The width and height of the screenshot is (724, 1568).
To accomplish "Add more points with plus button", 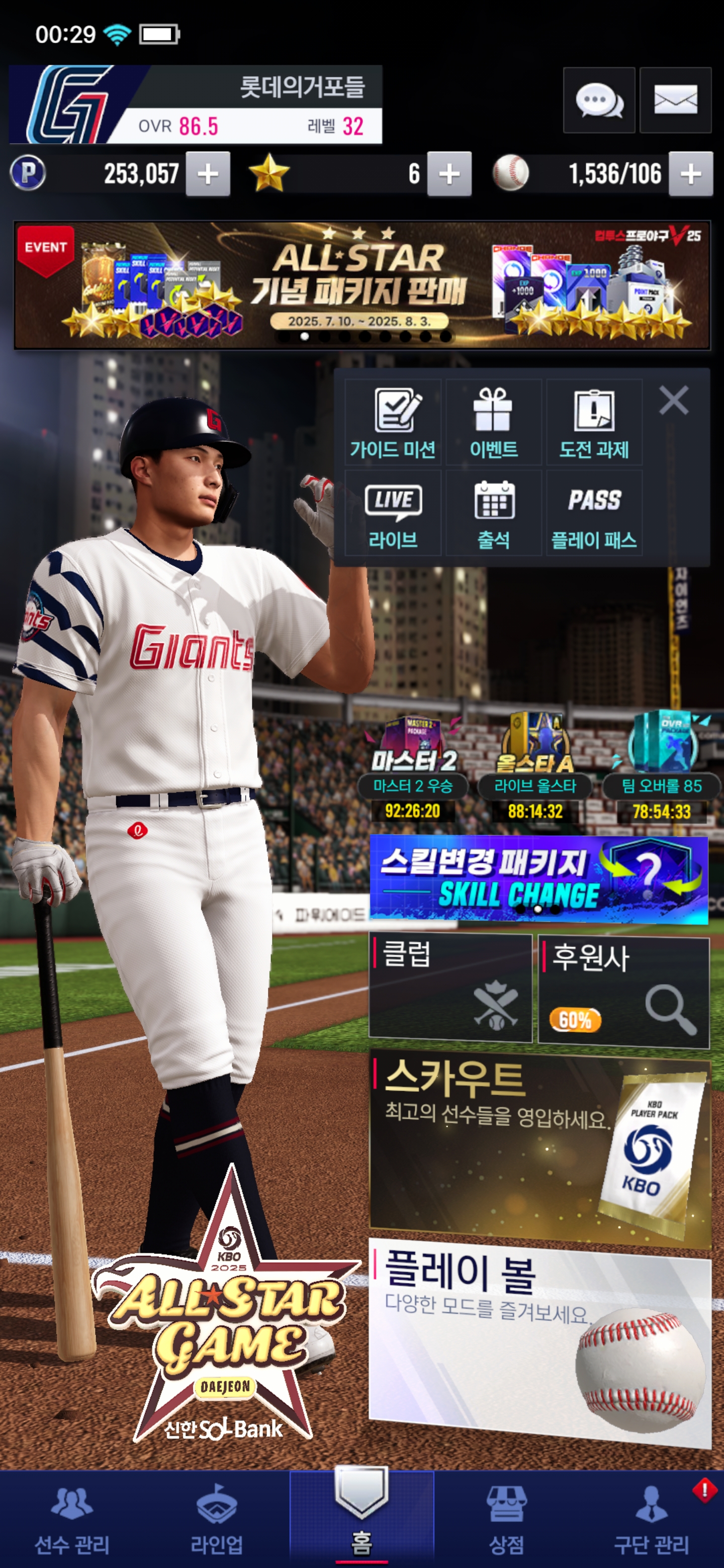I will (x=208, y=174).
